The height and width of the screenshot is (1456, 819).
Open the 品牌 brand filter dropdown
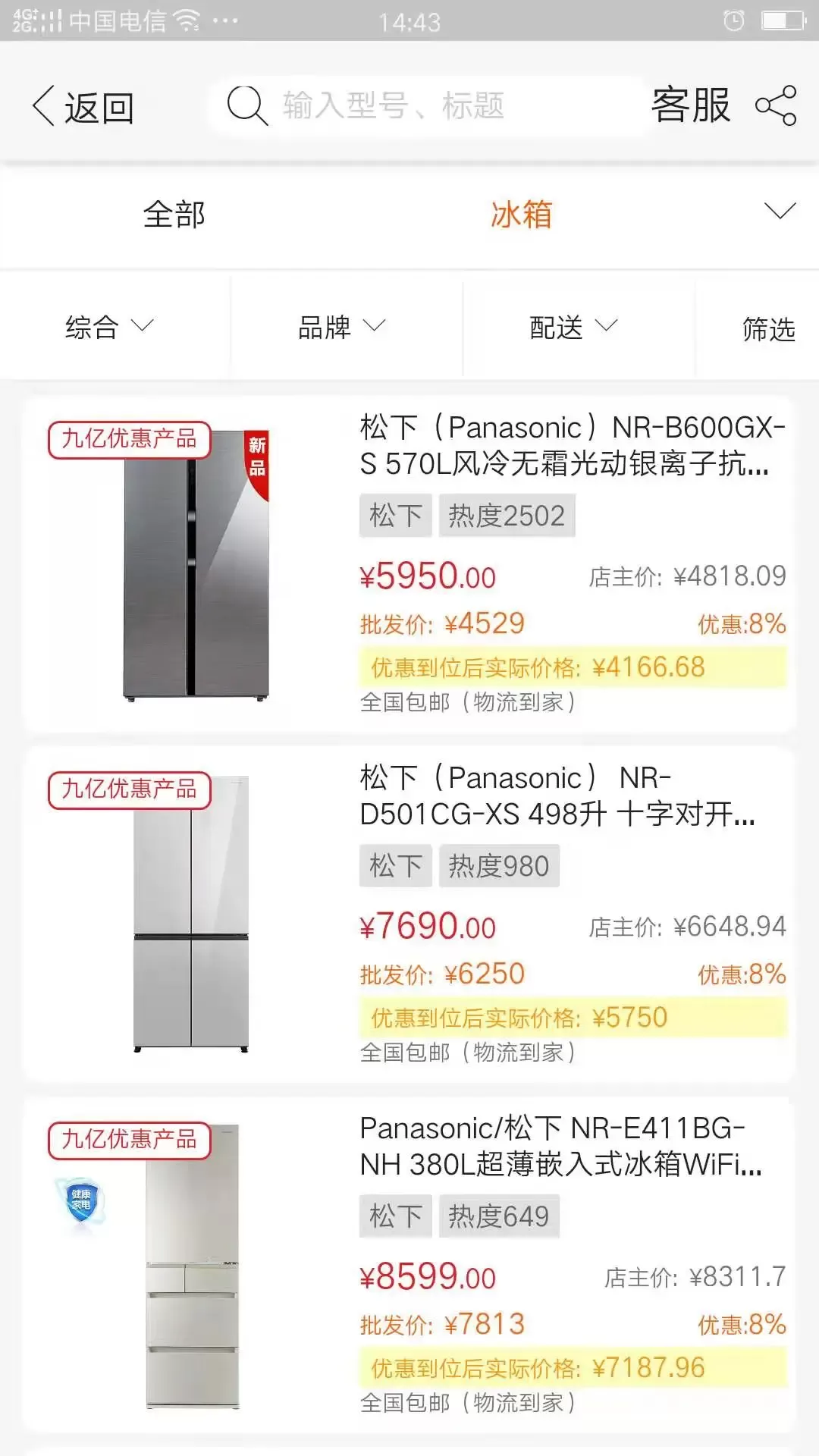coord(342,328)
